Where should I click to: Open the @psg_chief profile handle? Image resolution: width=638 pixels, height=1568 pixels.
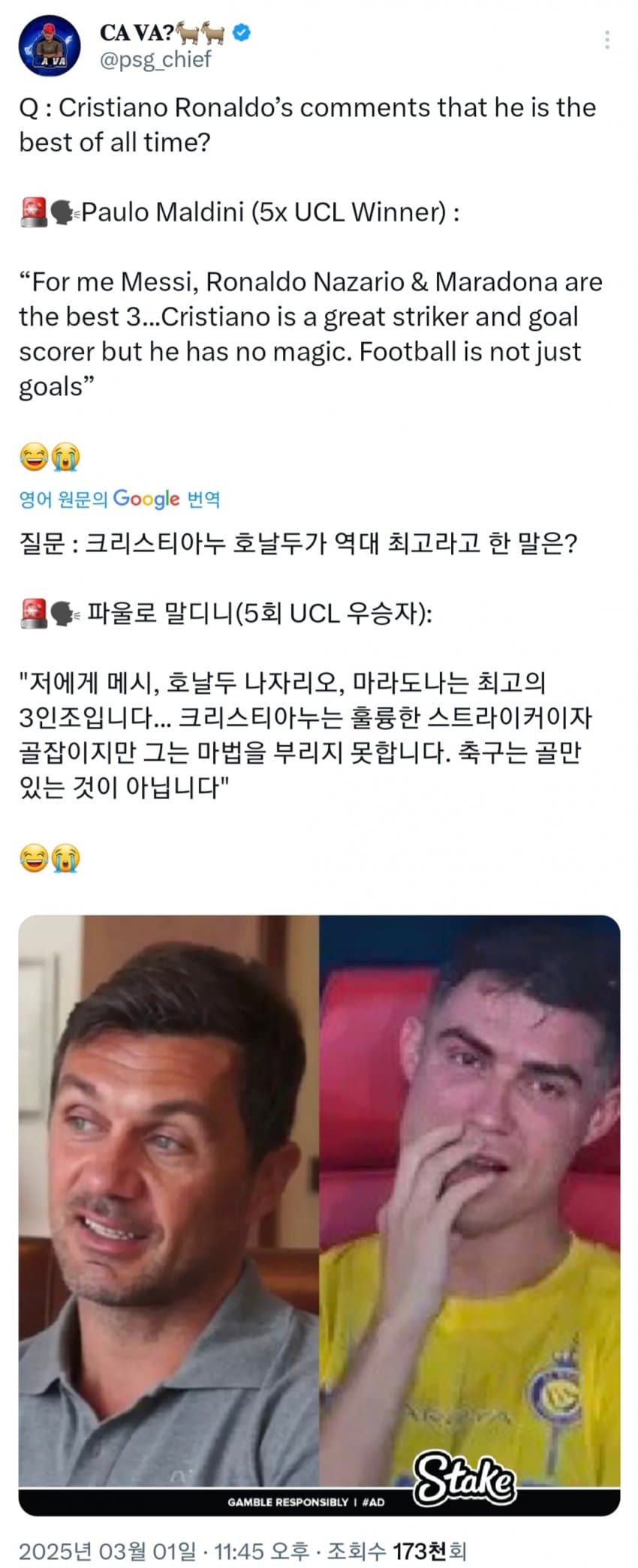tap(155, 59)
